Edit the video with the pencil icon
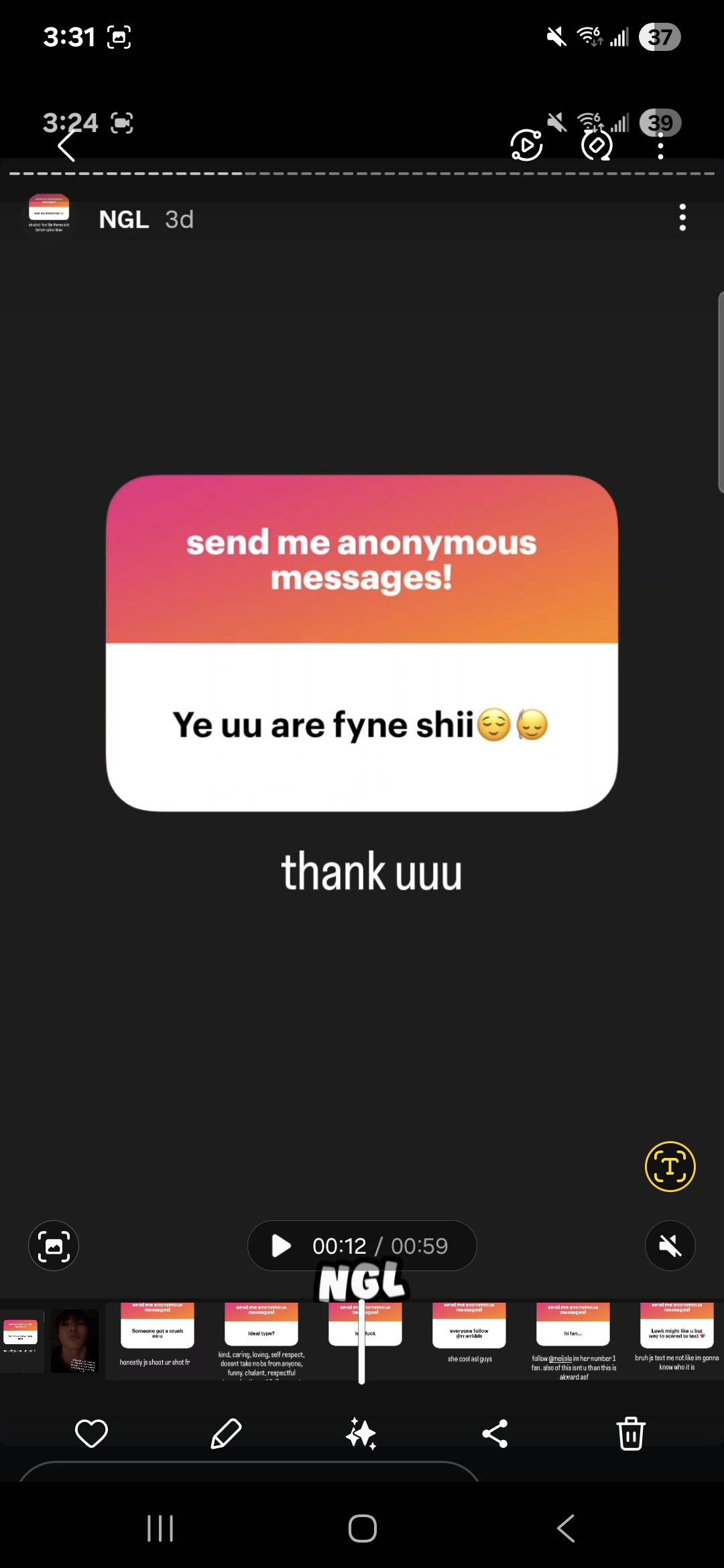Image resolution: width=724 pixels, height=1568 pixels. (x=226, y=1434)
